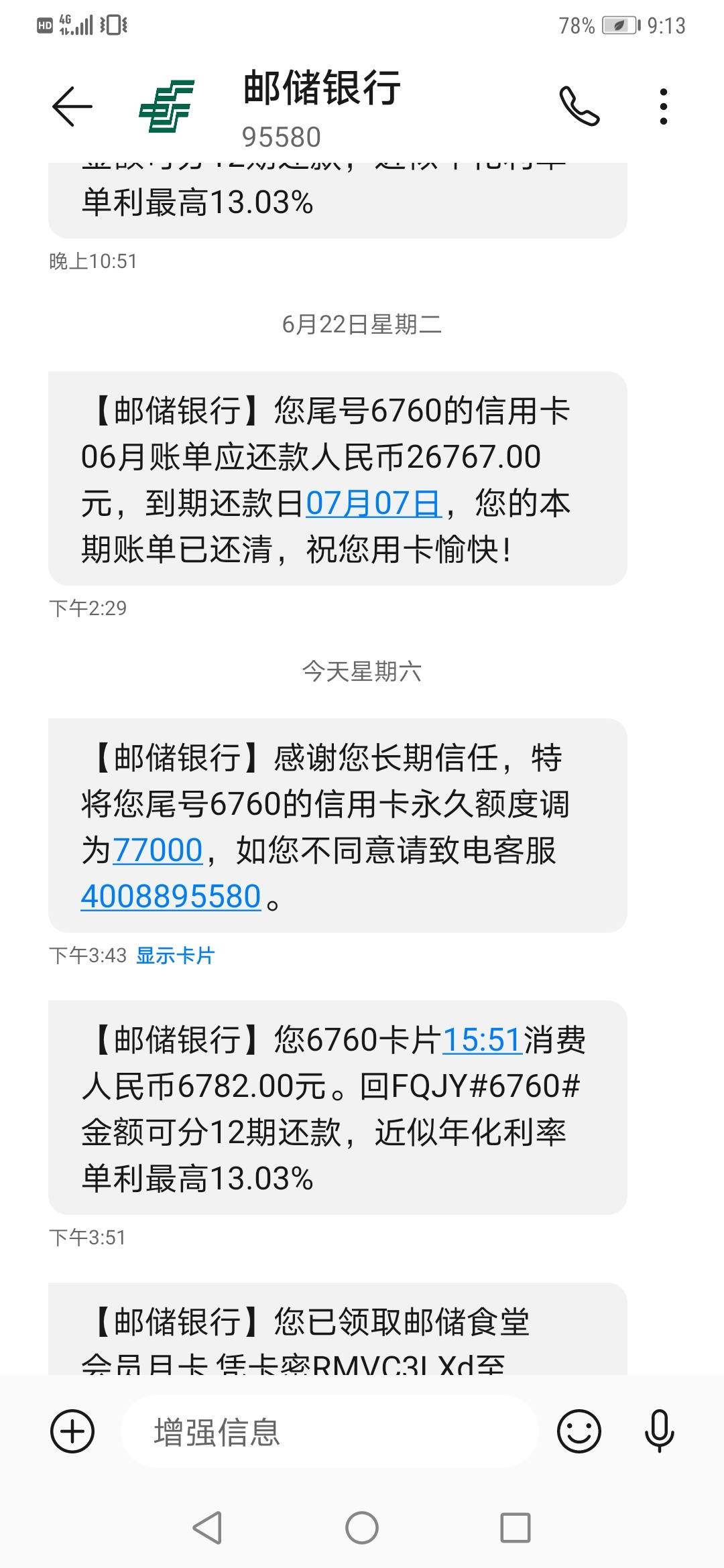Open the three-dot overflow menu

[x=664, y=107]
